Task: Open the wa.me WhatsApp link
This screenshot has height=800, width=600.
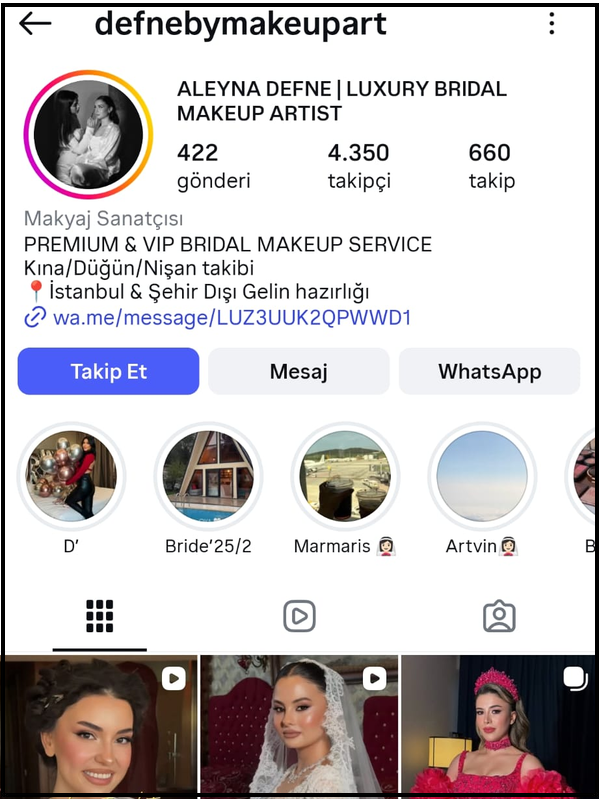Action: [231, 318]
